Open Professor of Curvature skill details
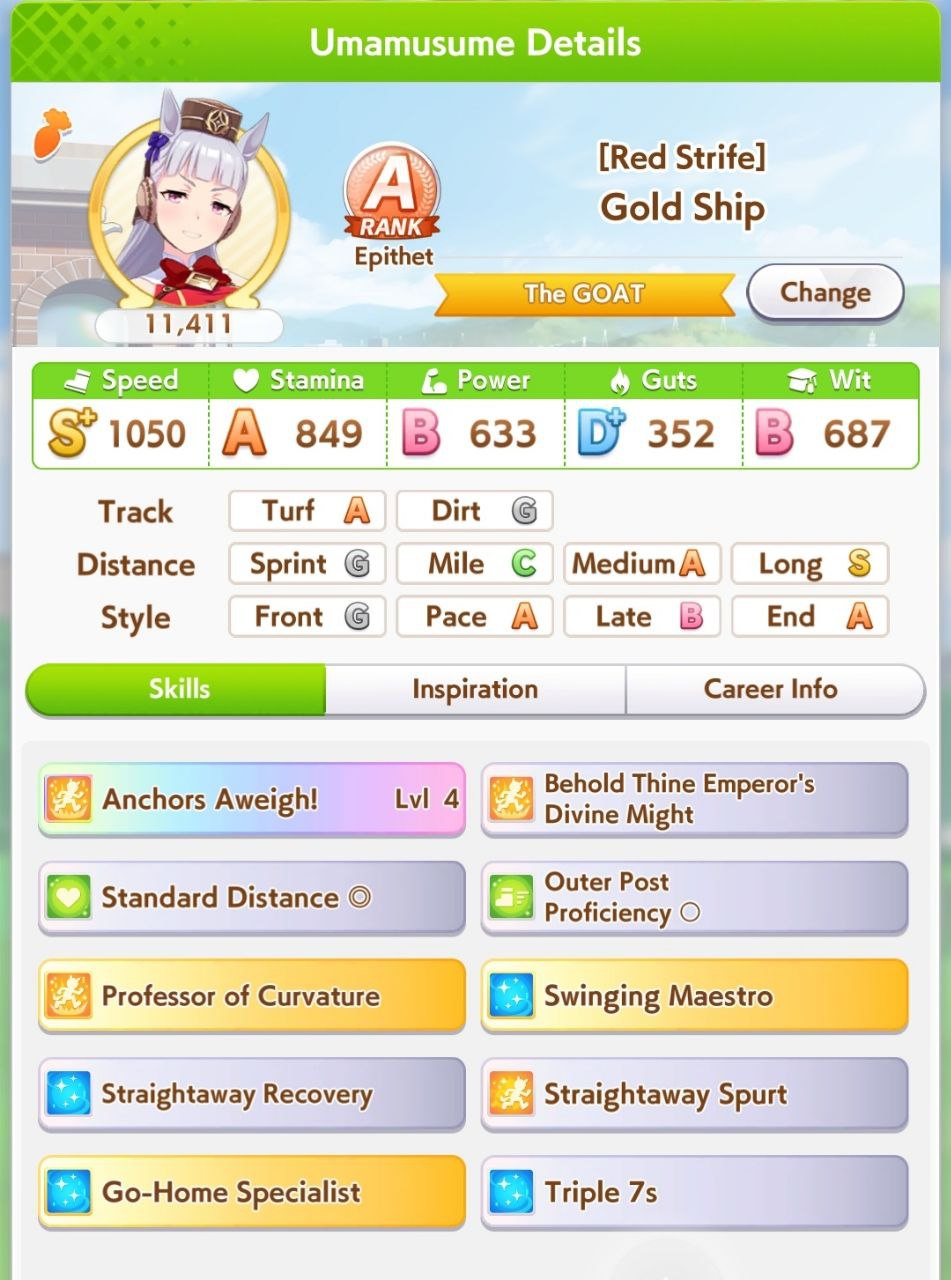Viewport: 951px width, 1280px height. [x=252, y=995]
